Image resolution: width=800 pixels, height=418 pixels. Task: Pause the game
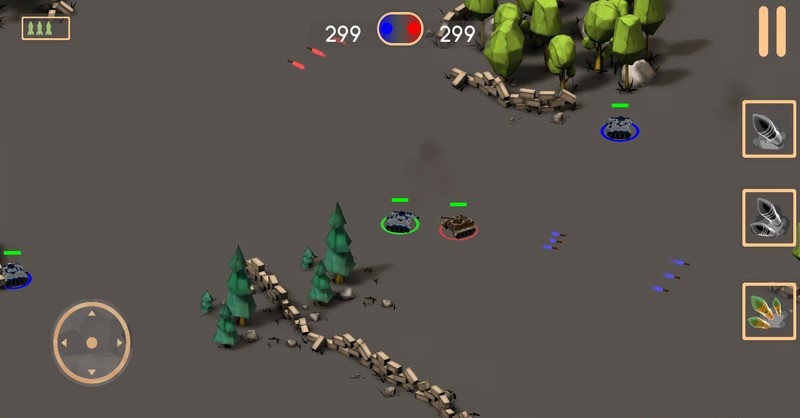click(771, 31)
